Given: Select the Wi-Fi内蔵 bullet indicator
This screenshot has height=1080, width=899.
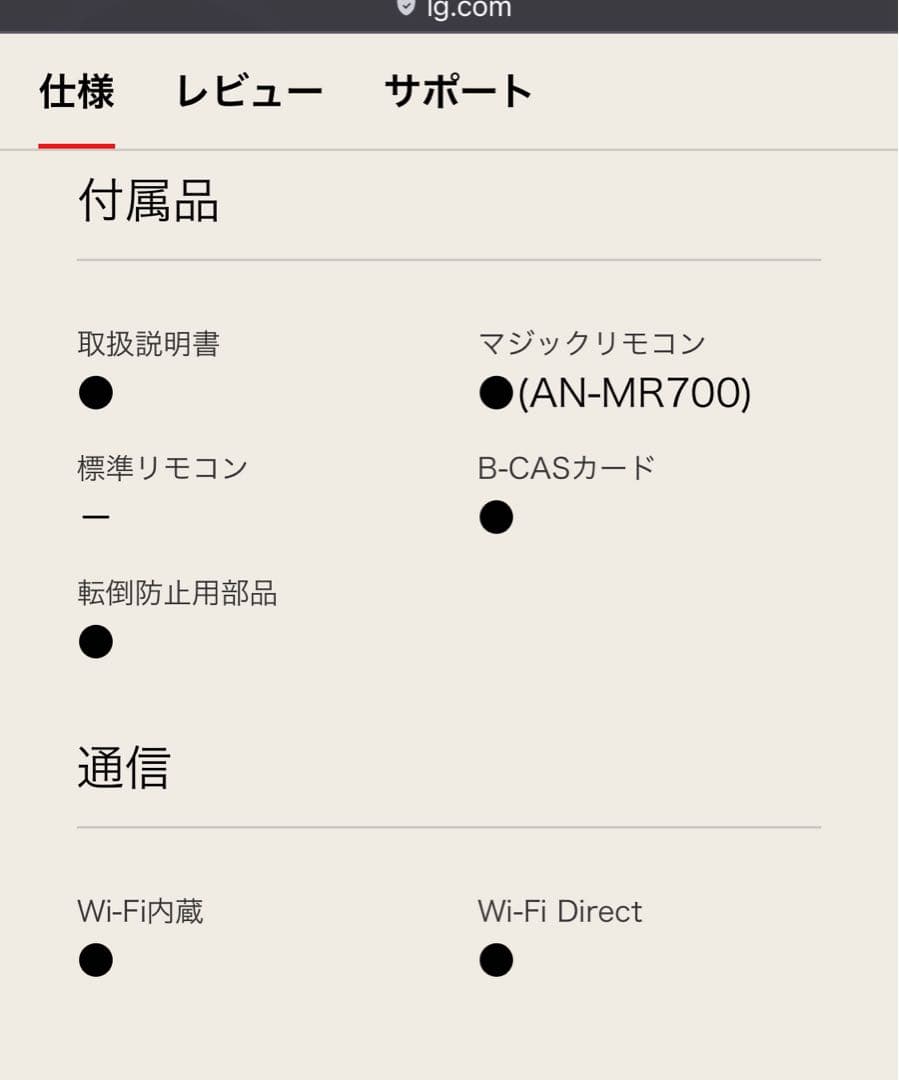Looking at the screenshot, I should 95,959.
